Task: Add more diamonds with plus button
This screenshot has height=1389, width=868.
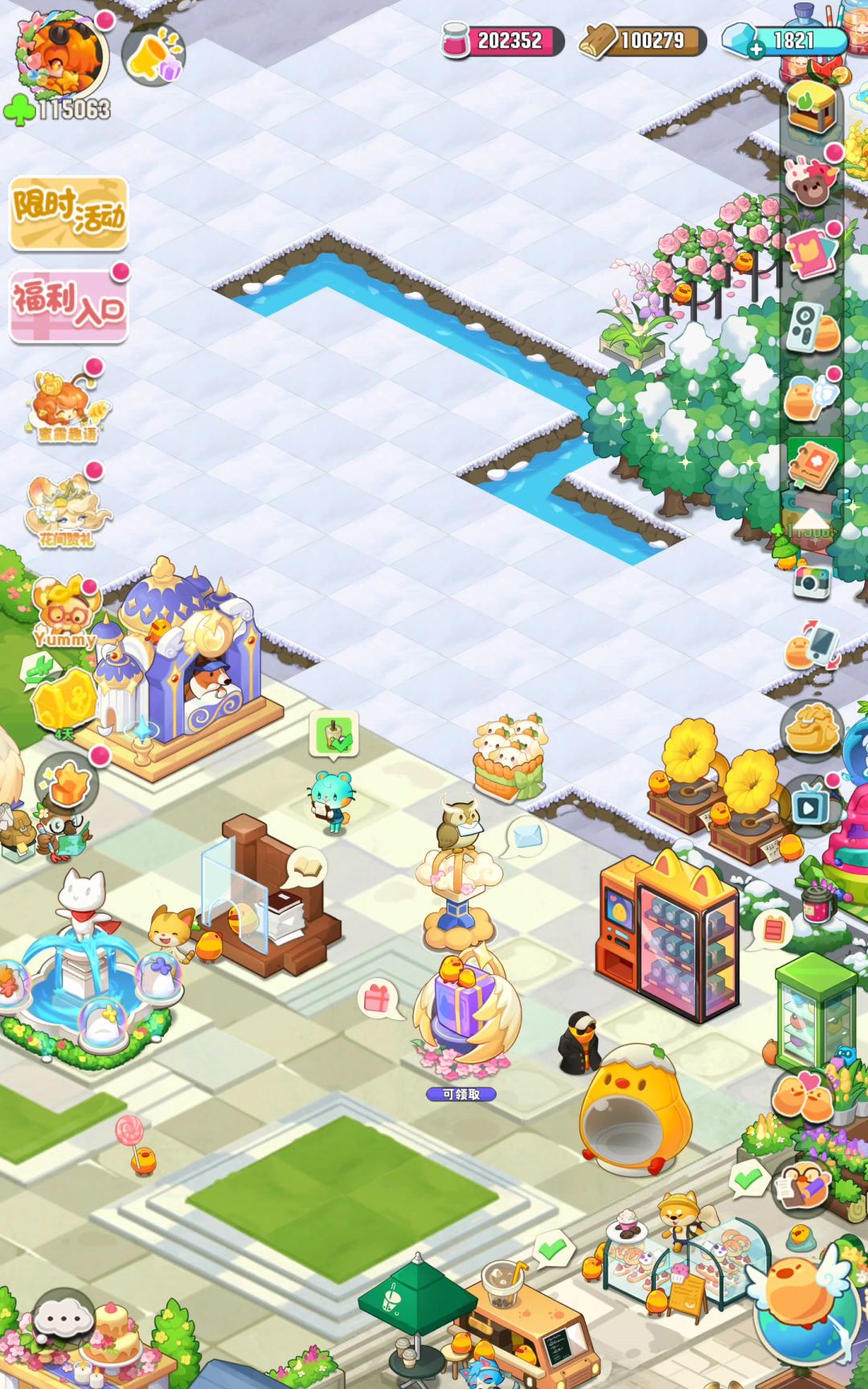Action: click(755, 50)
